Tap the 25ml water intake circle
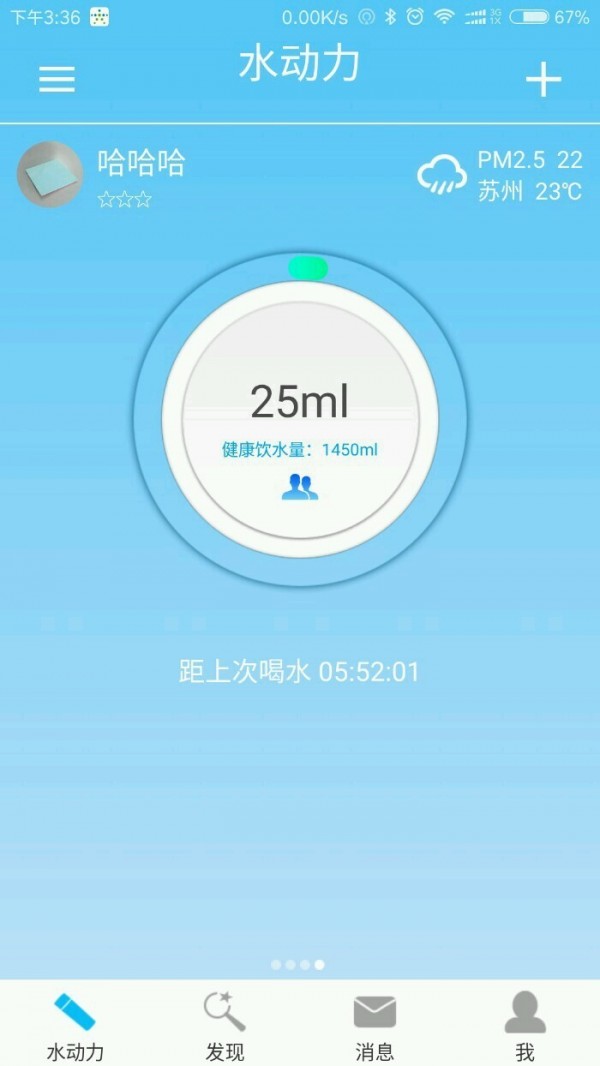The height and width of the screenshot is (1066, 600). [300, 402]
